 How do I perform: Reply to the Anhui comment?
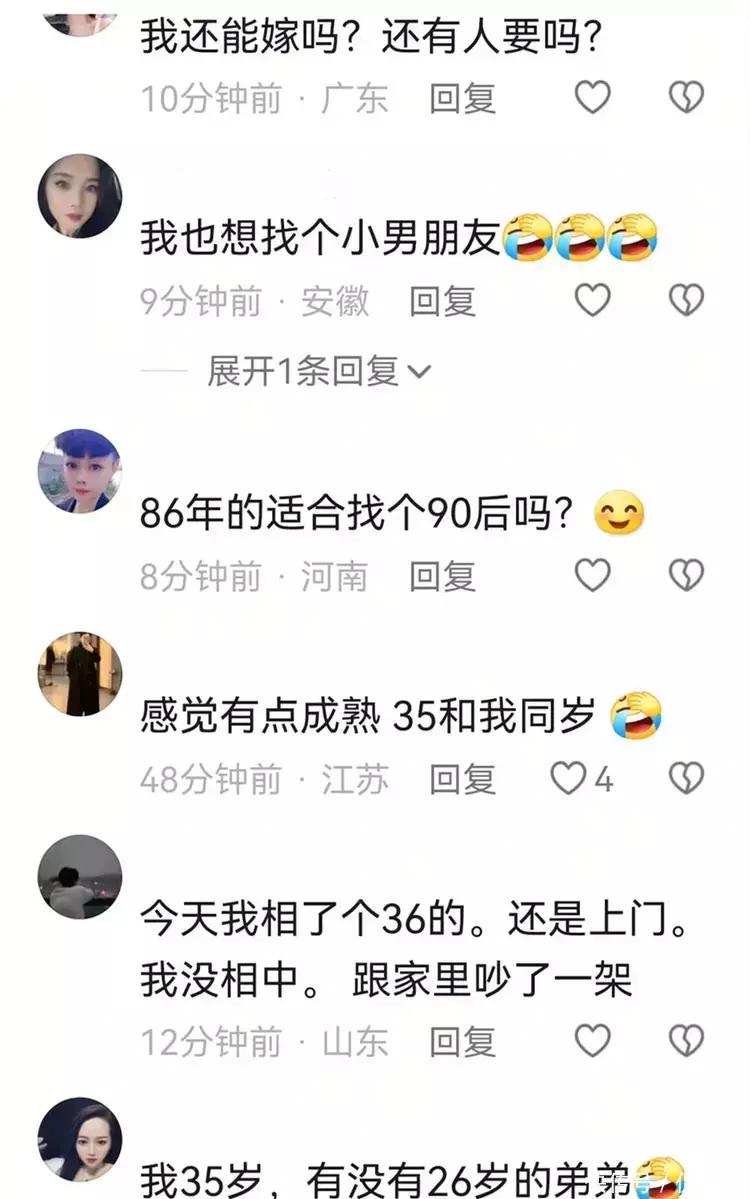[442, 301]
